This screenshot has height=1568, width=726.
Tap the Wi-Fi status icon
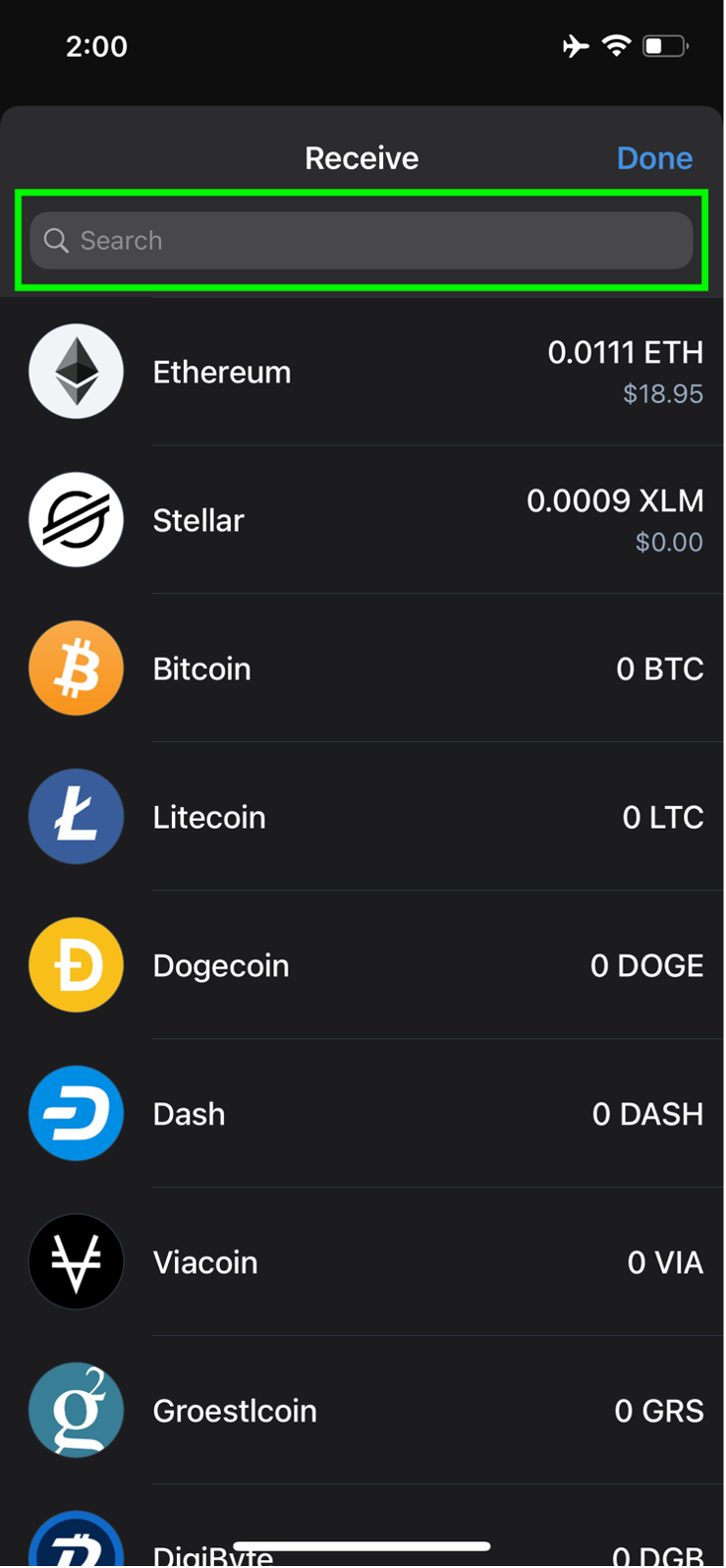[x=616, y=44]
